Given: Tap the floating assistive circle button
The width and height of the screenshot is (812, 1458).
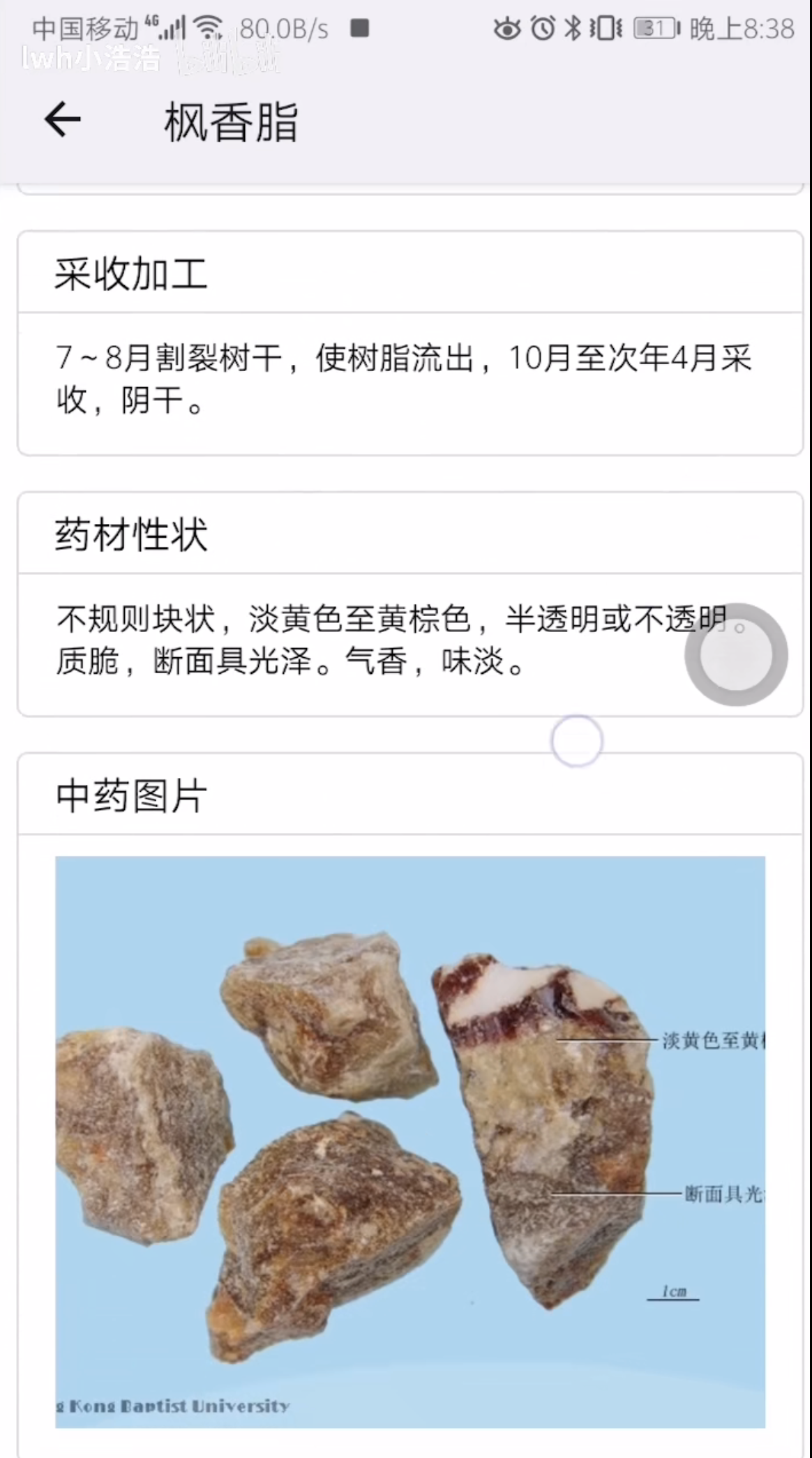Looking at the screenshot, I should pos(736,655).
